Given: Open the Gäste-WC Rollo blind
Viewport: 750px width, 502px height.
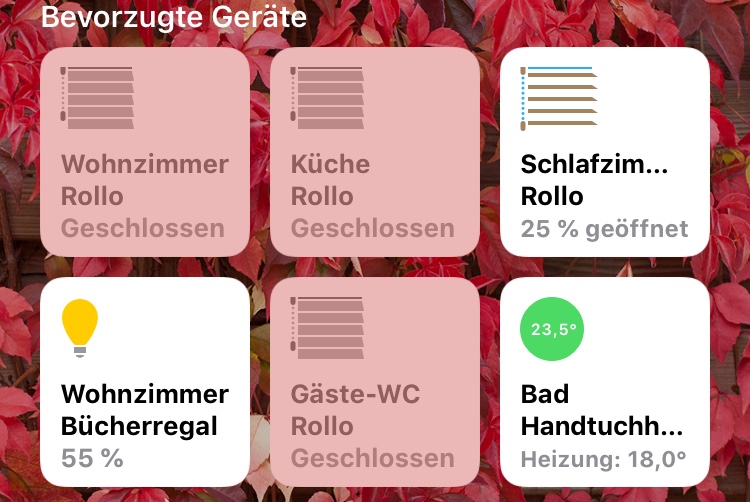Looking at the screenshot, I should pos(374,382).
